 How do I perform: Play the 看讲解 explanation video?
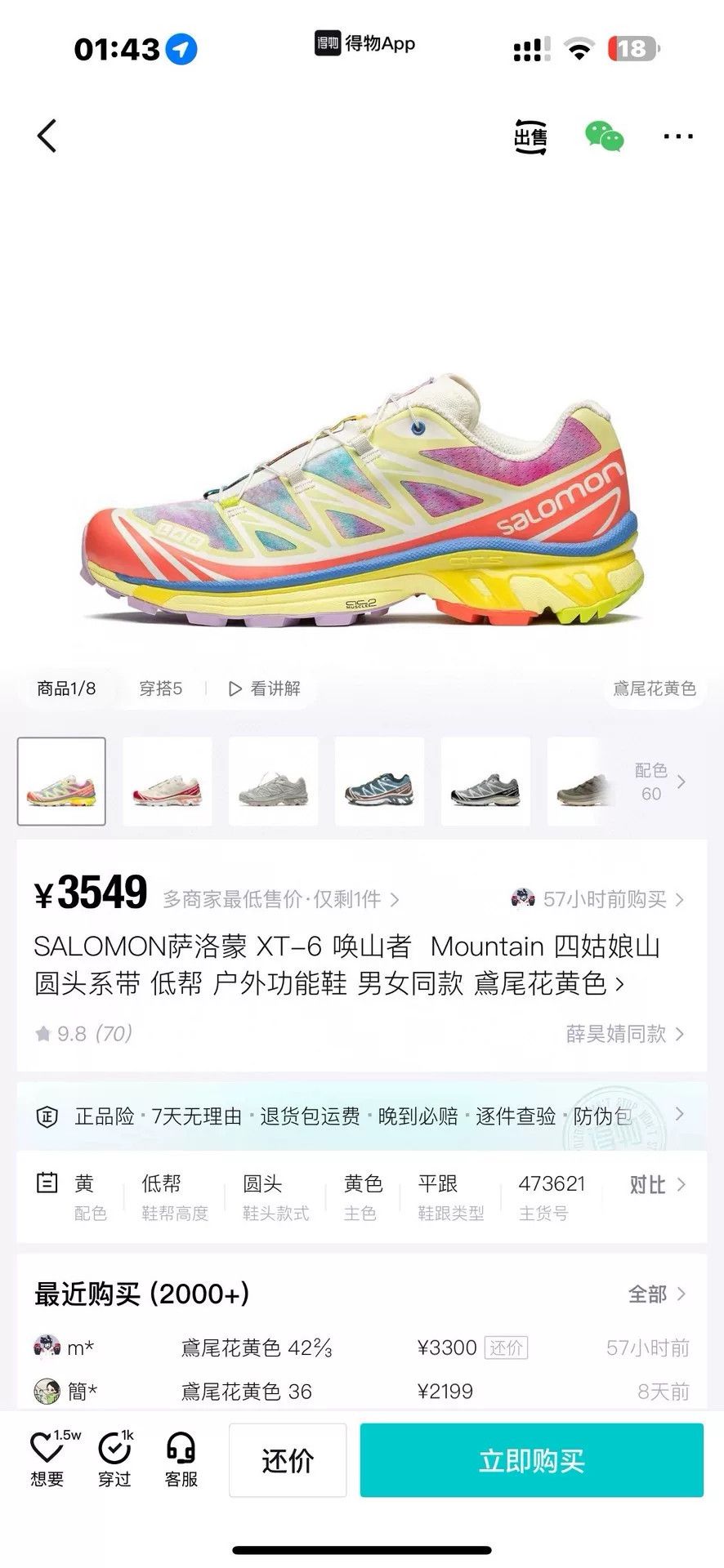pyautogui.click(x=264, y=688)
